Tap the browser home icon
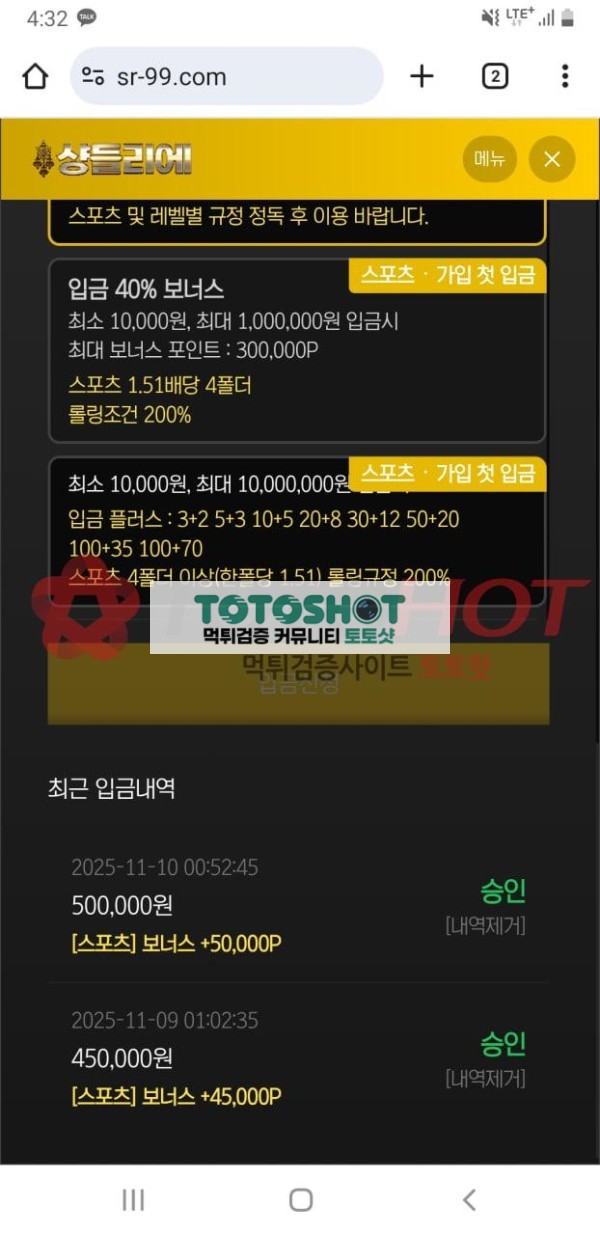600x1235 pixels. point(35,77)
